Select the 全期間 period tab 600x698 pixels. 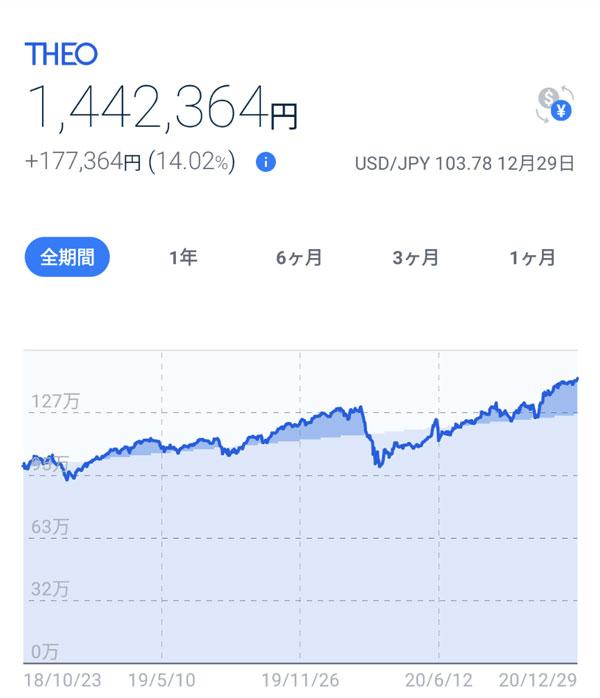click(x=67, y=258)
